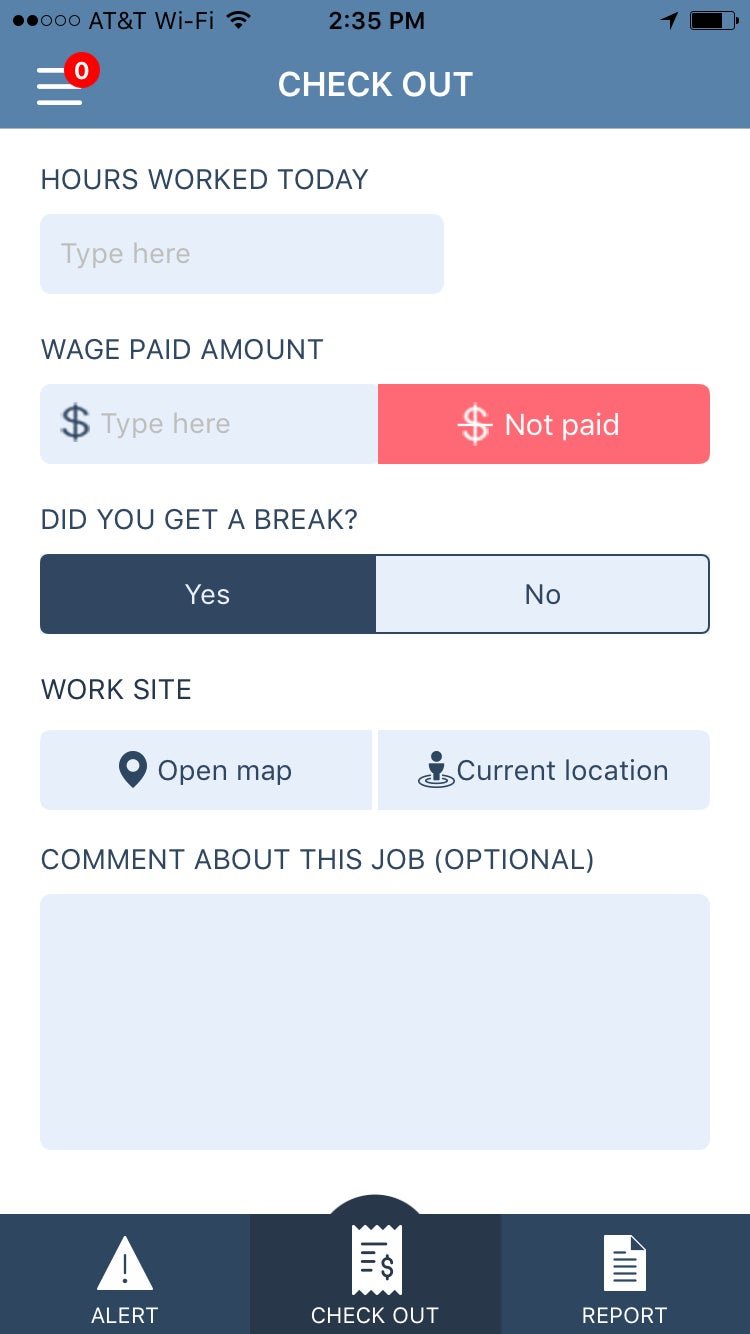The height and width of the screenshot is (1334, 750).
Task: Mark wage as Not paid
Action: click(x=544, y=424)
